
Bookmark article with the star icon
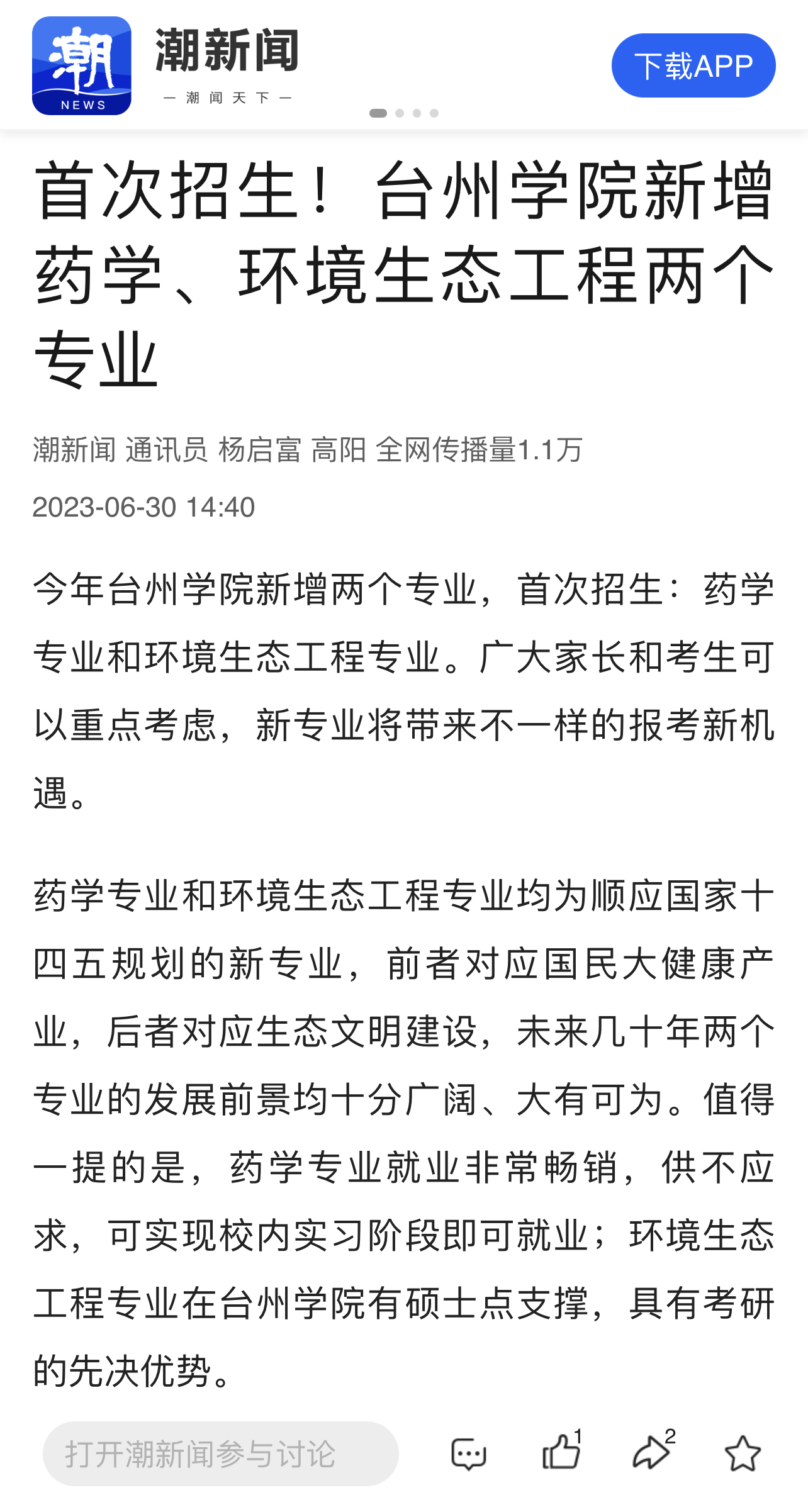pos(743,1453)
